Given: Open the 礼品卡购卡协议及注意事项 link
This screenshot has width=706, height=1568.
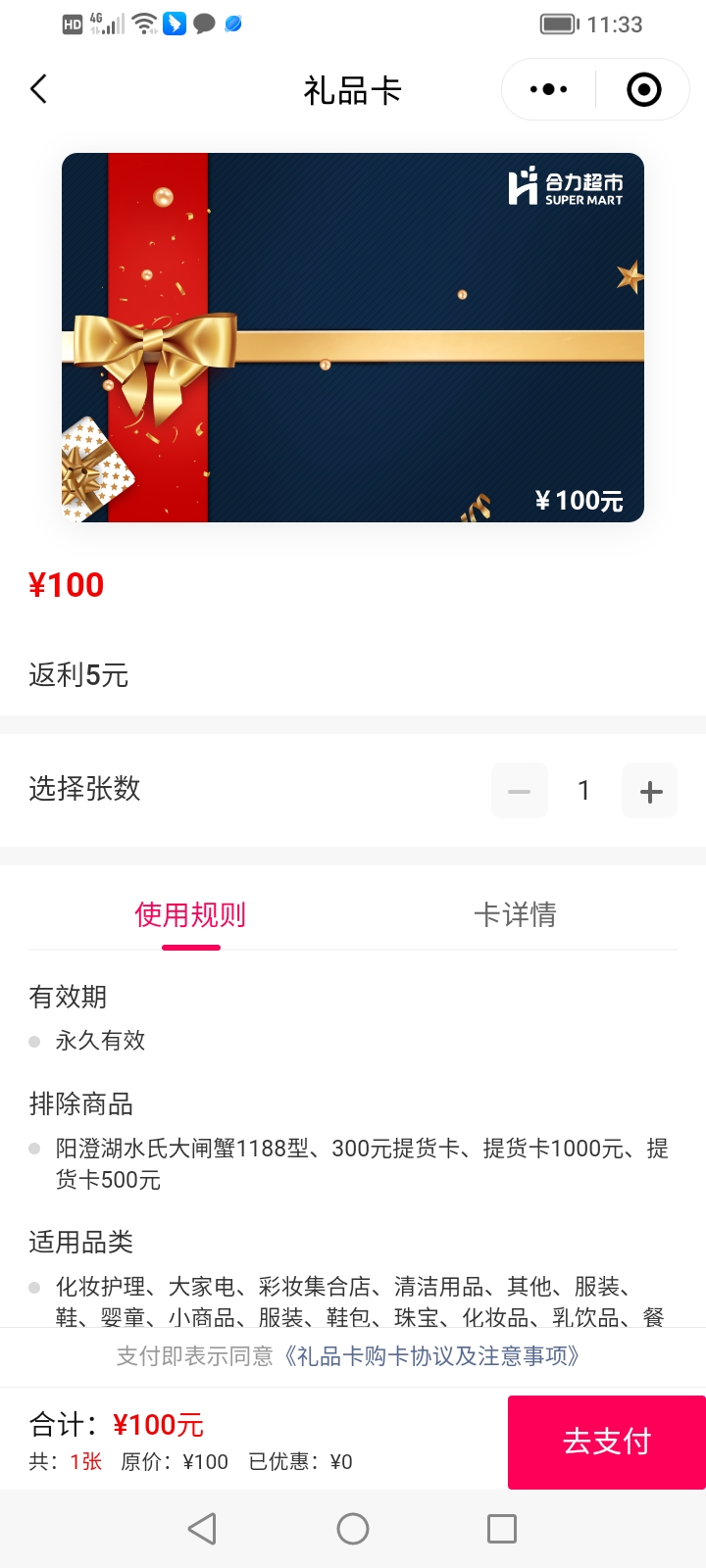Looking at the screenshot, I should click(x=431, y=1356).
